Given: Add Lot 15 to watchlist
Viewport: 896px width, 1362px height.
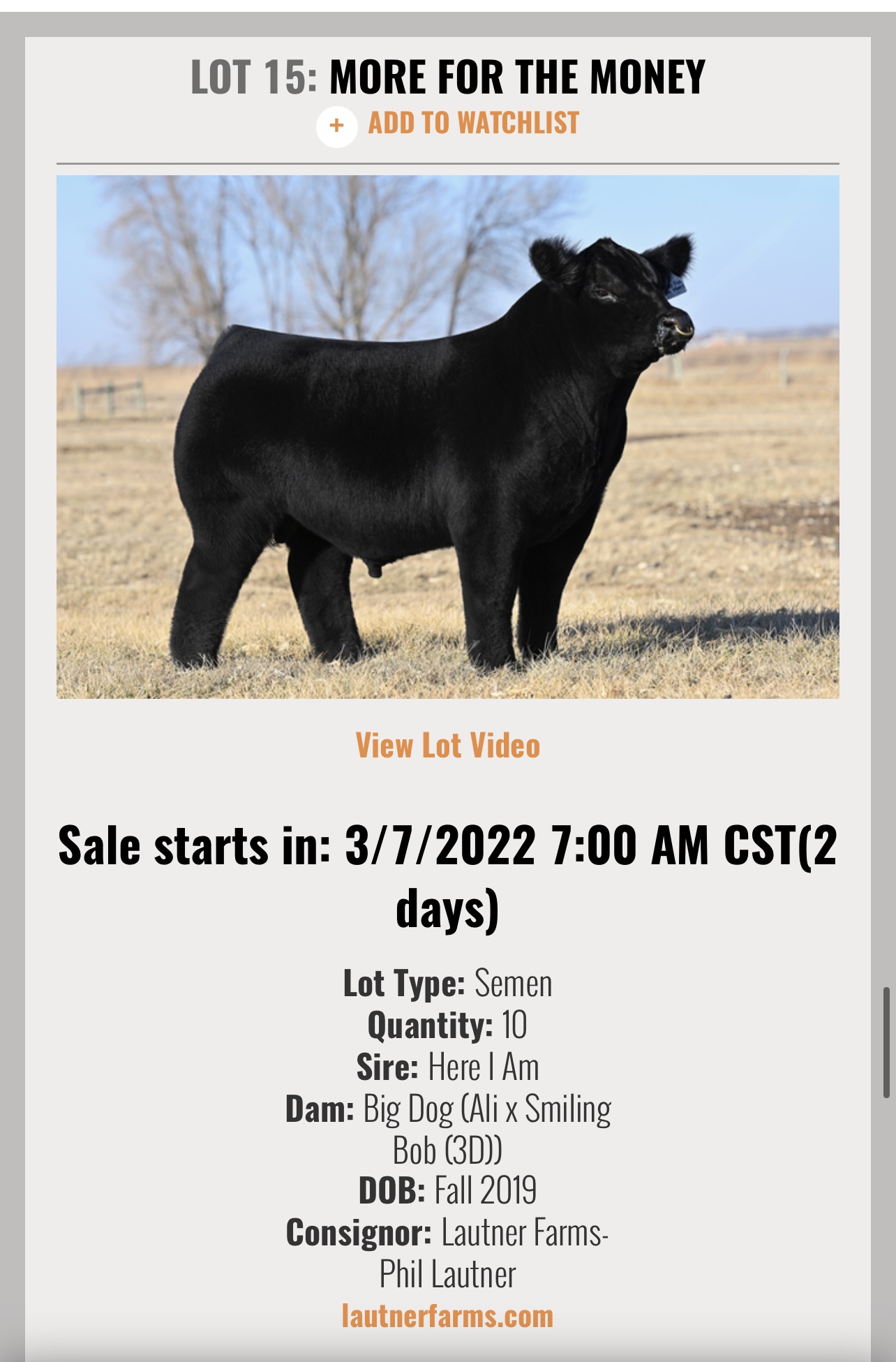Looking at the screenshot, I should coord(448,124).
